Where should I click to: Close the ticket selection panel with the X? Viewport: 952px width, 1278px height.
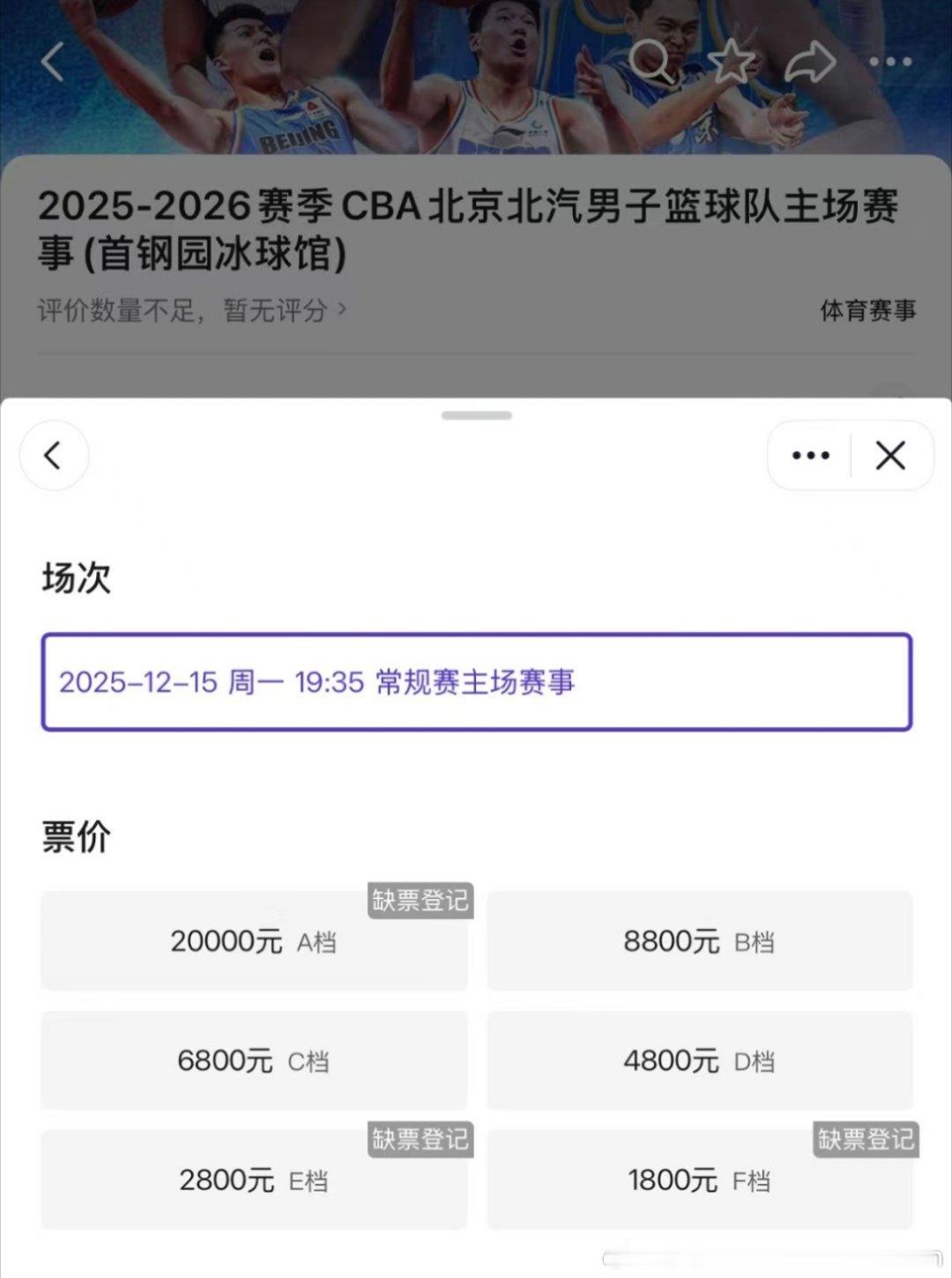pyautogui.click(x=889, y=456)
